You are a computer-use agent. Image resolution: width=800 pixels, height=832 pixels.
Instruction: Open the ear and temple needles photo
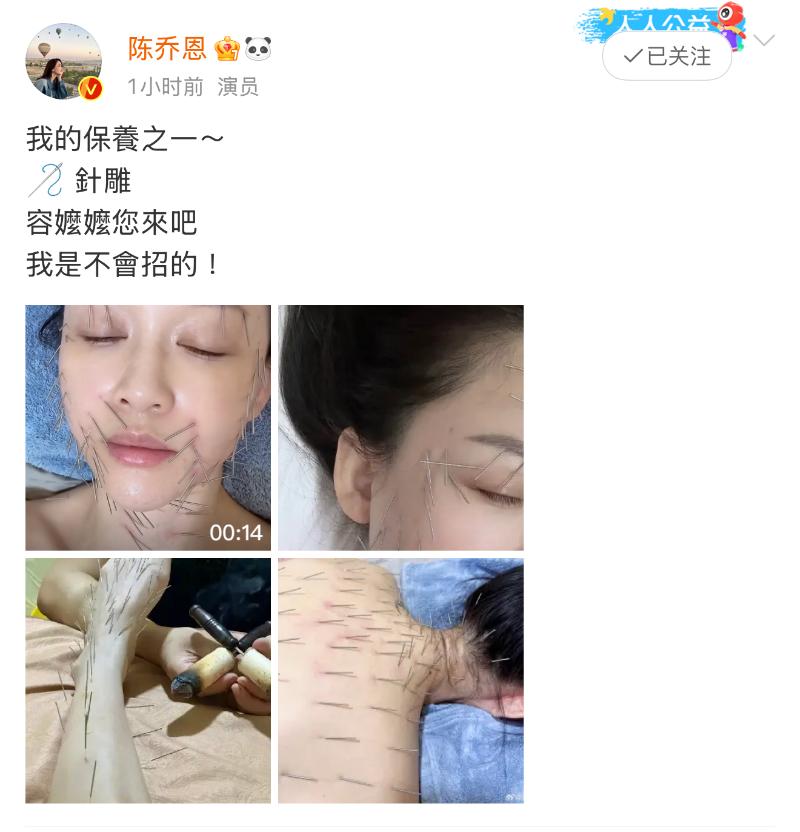[401, 428]
